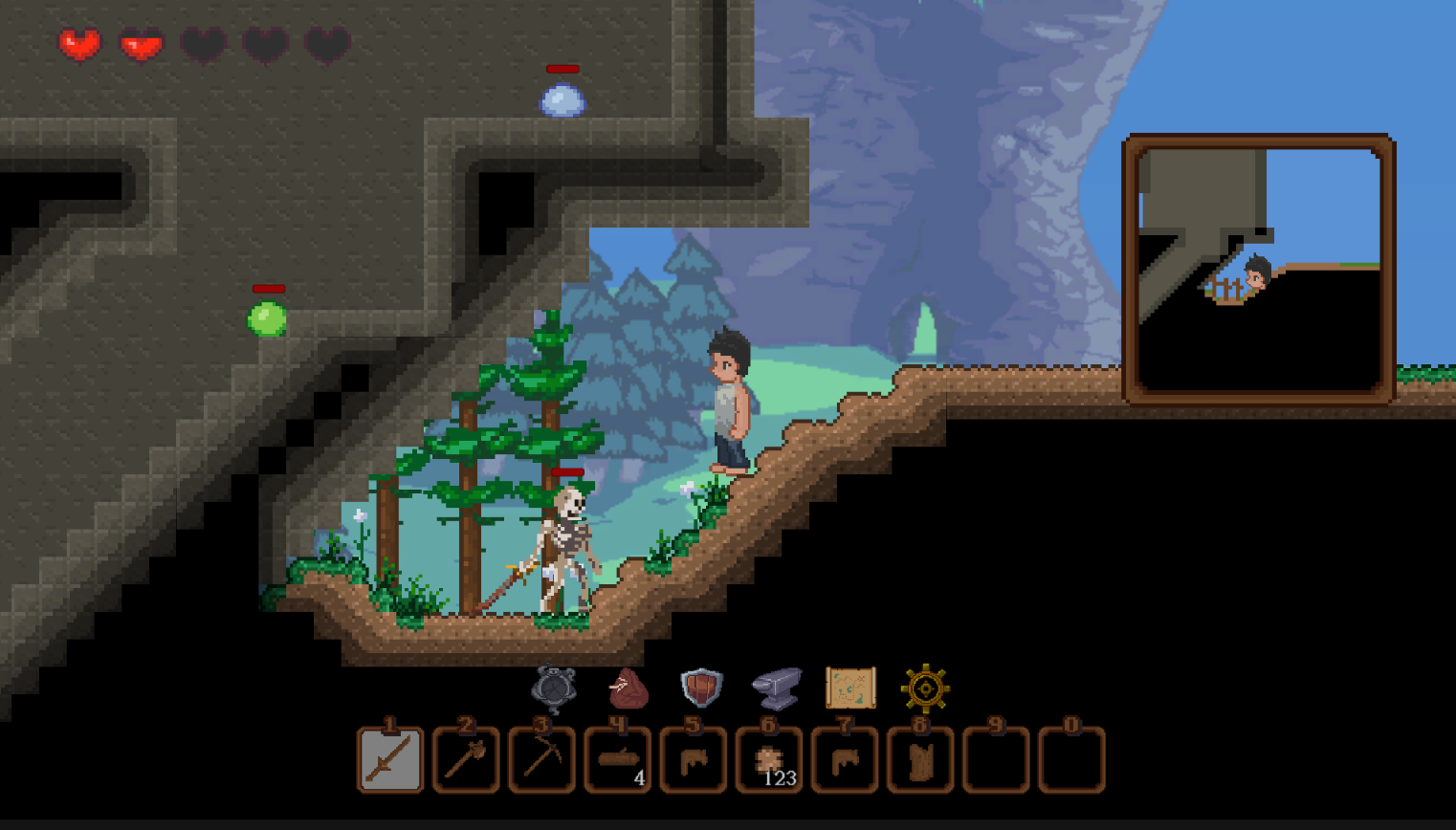Open the anvil crafting icon
Viewport: 1456px width, 830px height.
pos(776,688)
